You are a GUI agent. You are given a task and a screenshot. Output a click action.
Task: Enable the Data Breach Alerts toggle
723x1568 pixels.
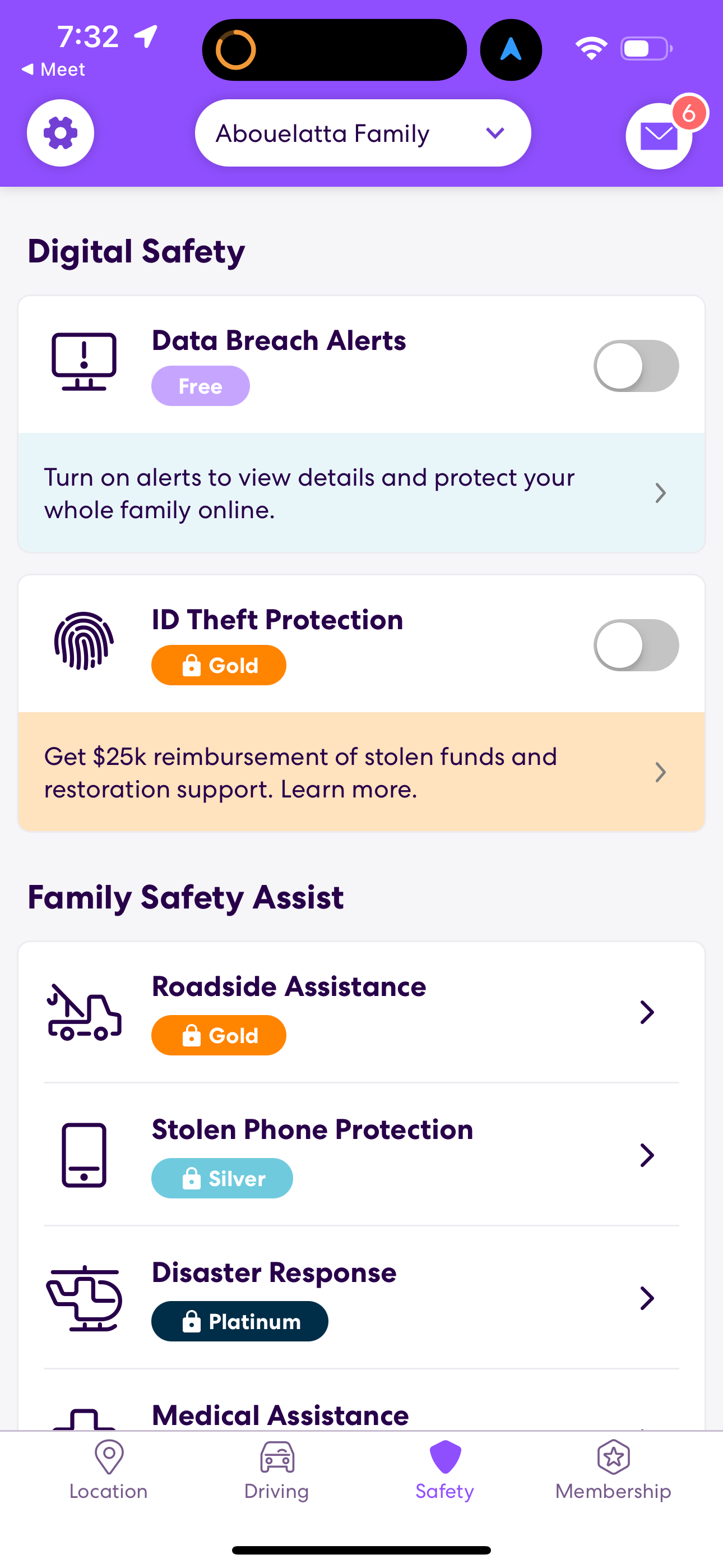(636, 366)
